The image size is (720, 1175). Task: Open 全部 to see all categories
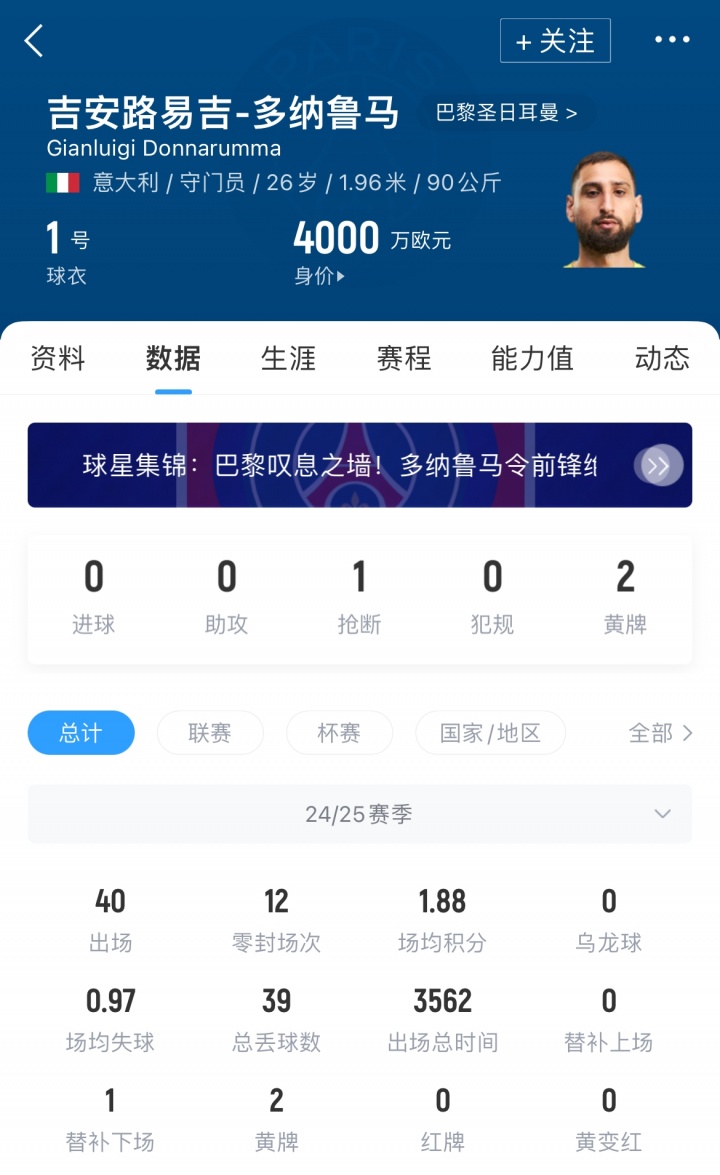[660, 733]
